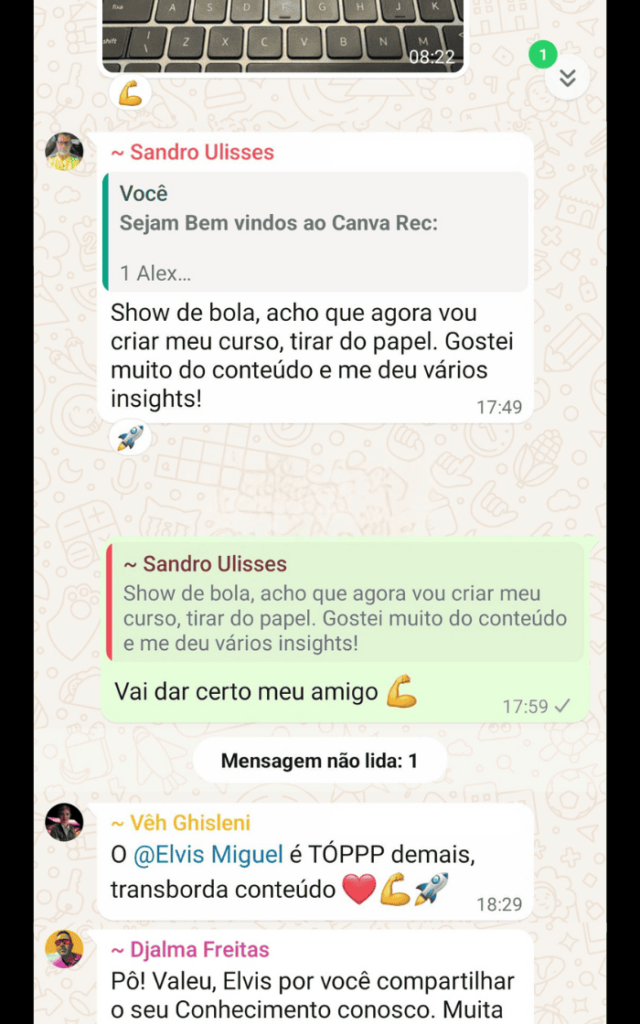
Task: Tap the sender name ~ Vêh Ghisleni
Action: tap(180, 823)
